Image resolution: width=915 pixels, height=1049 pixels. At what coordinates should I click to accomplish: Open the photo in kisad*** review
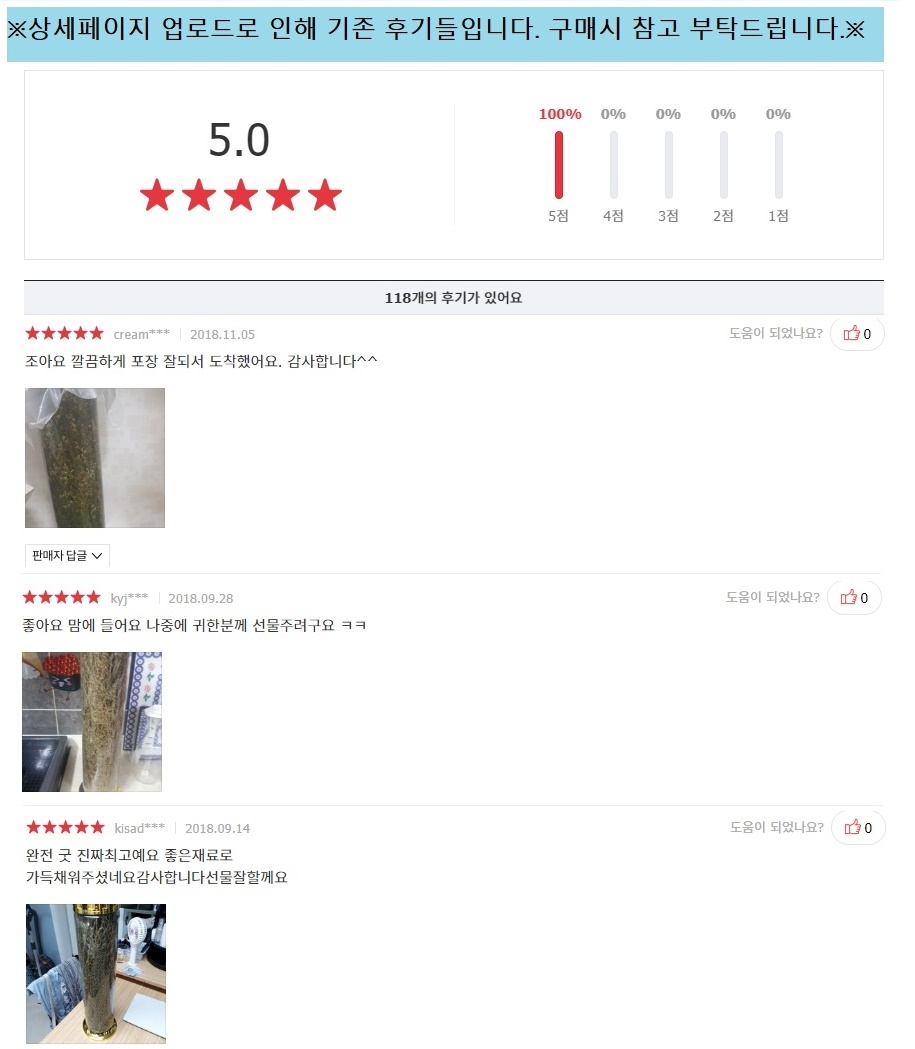pos(94,972)
